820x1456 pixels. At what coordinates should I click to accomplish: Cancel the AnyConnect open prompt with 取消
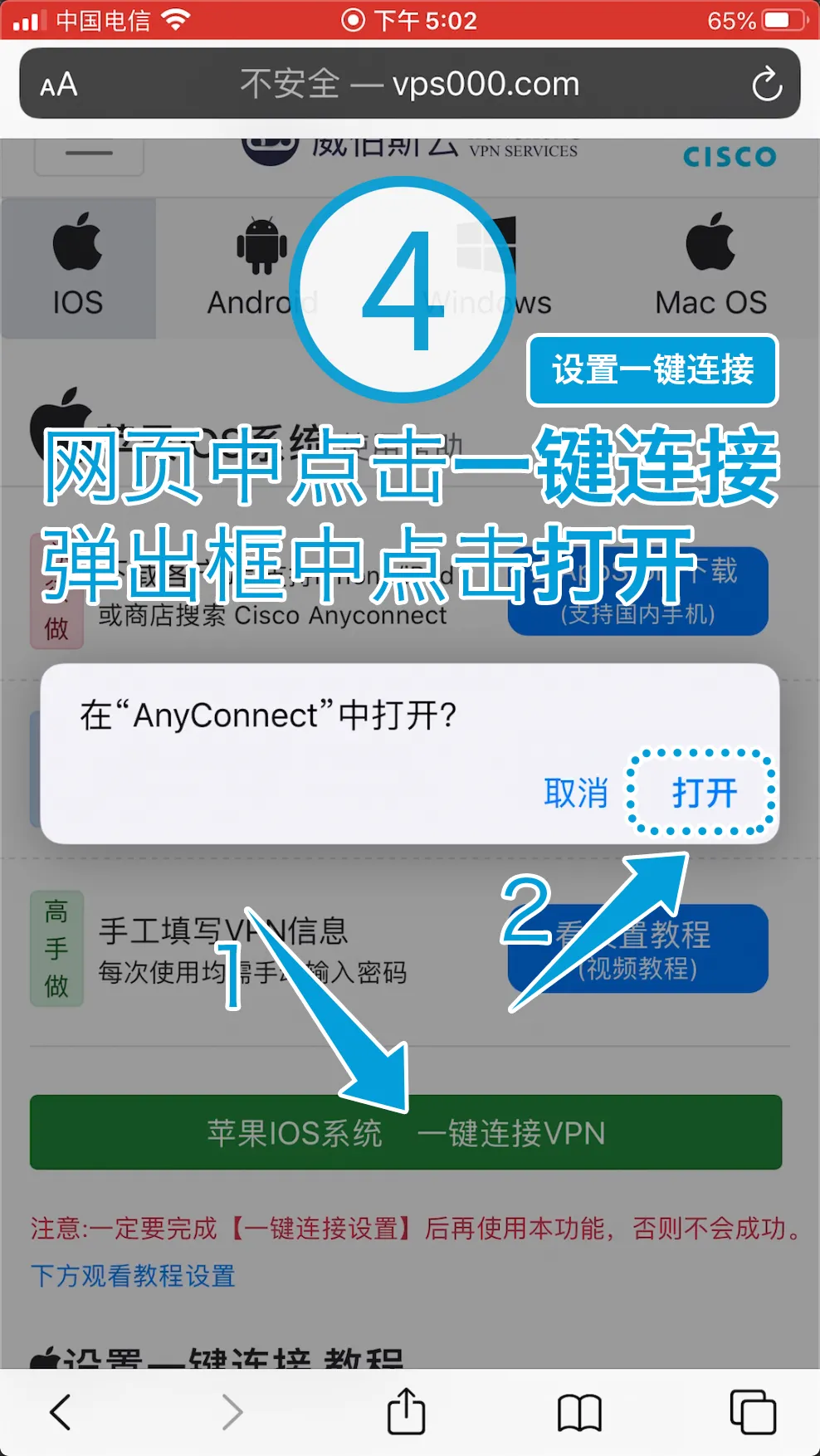pos(575,793)
